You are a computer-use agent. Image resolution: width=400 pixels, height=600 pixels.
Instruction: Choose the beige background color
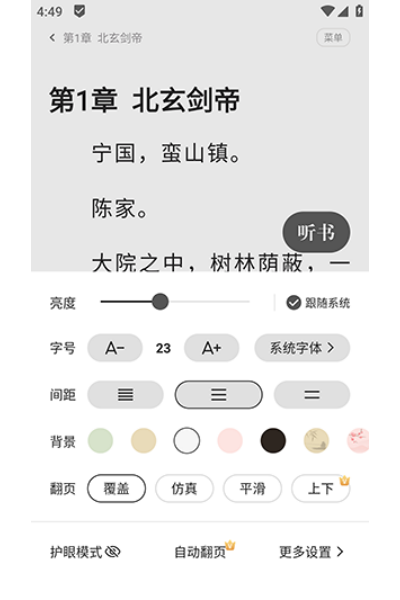point(144,441)
